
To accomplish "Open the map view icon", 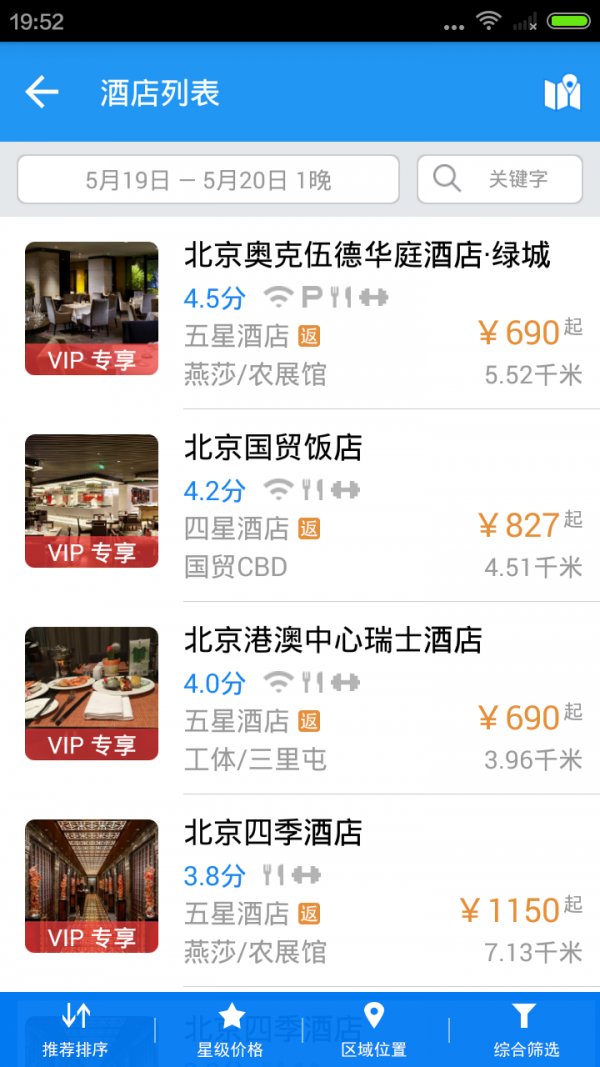I will [x=561, y=94].
